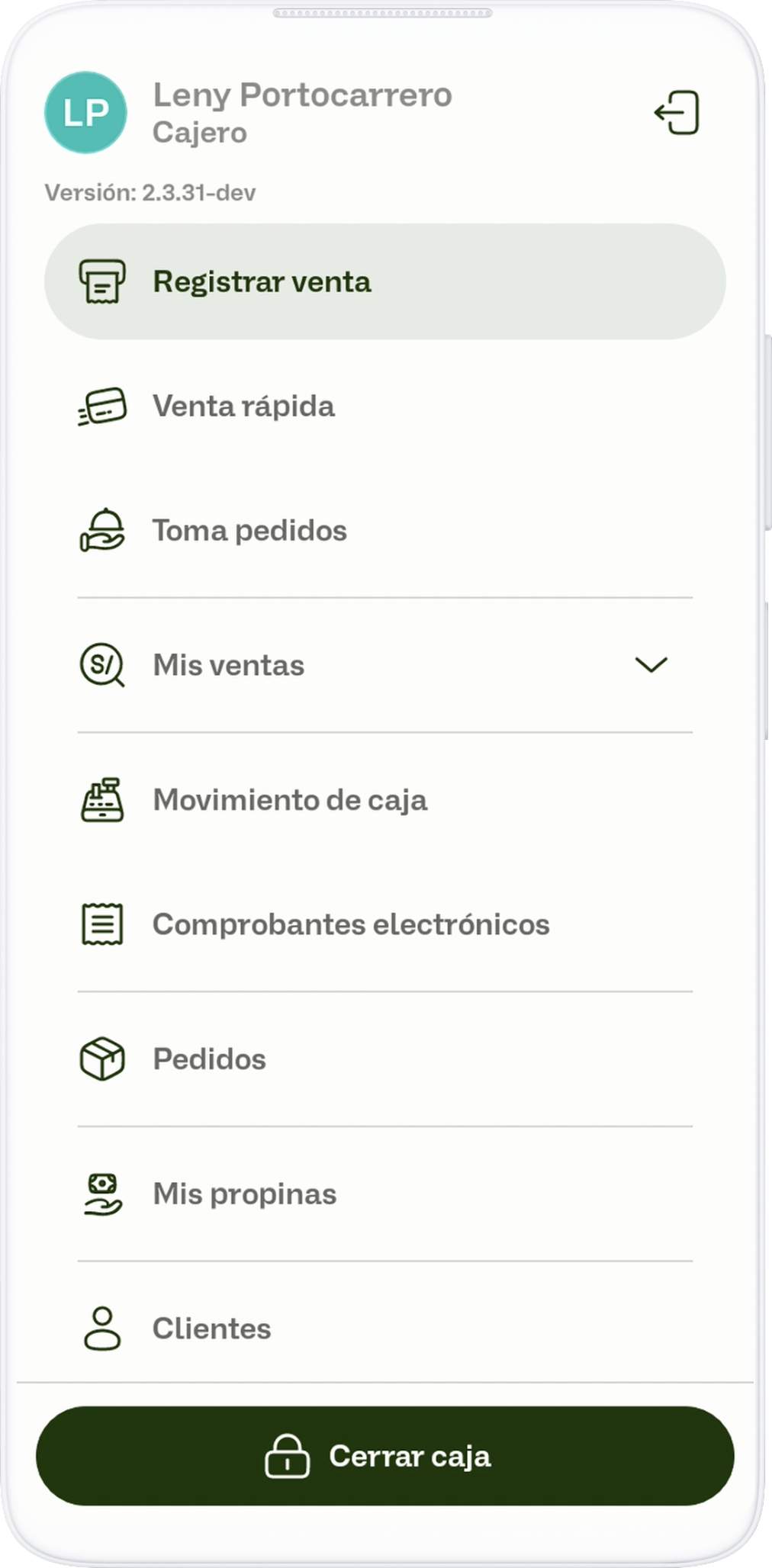Go to Movimiento de caja

[385, 800]
